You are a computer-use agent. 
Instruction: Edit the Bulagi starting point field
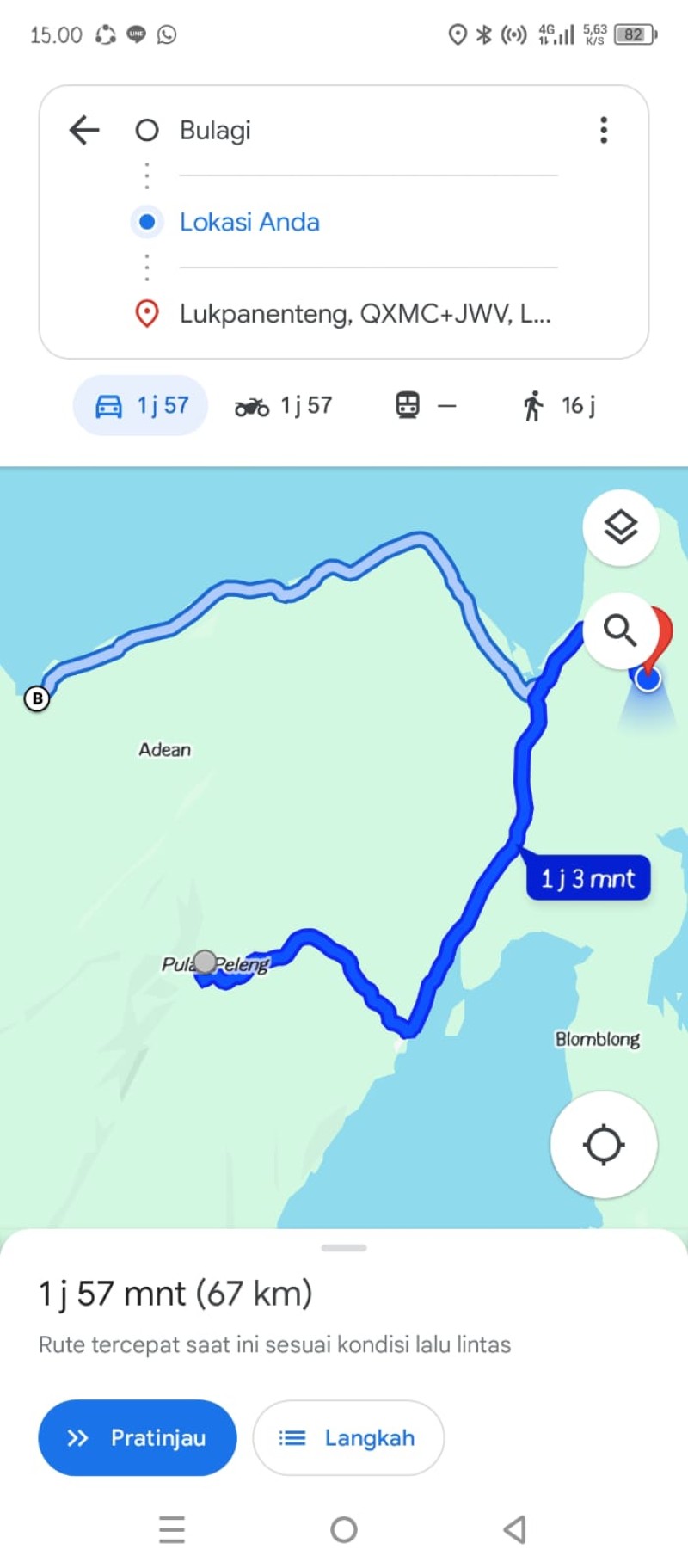click(368, 130)
